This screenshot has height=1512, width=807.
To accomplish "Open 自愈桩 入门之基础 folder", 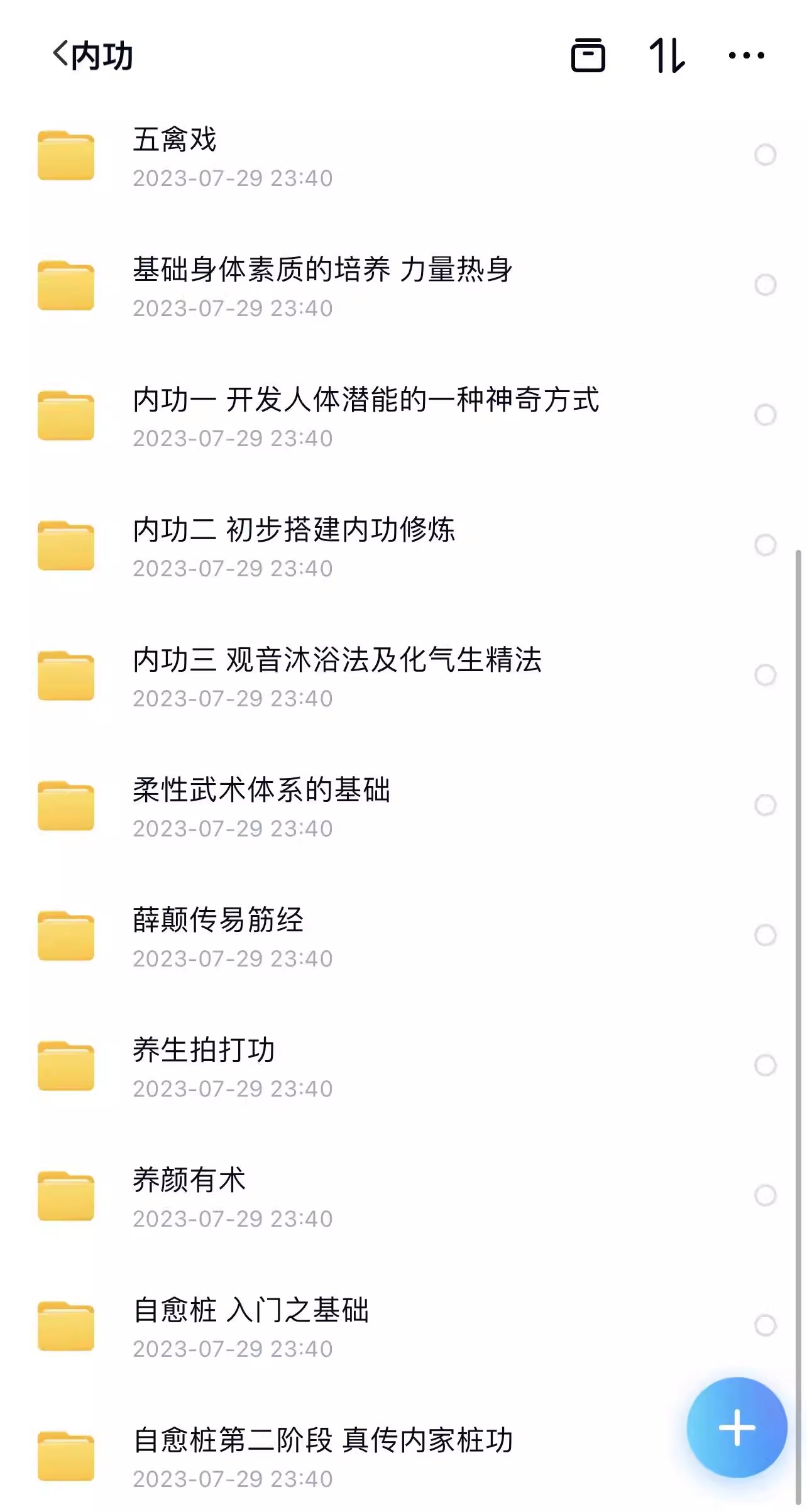I will (x=403, y=1327).
